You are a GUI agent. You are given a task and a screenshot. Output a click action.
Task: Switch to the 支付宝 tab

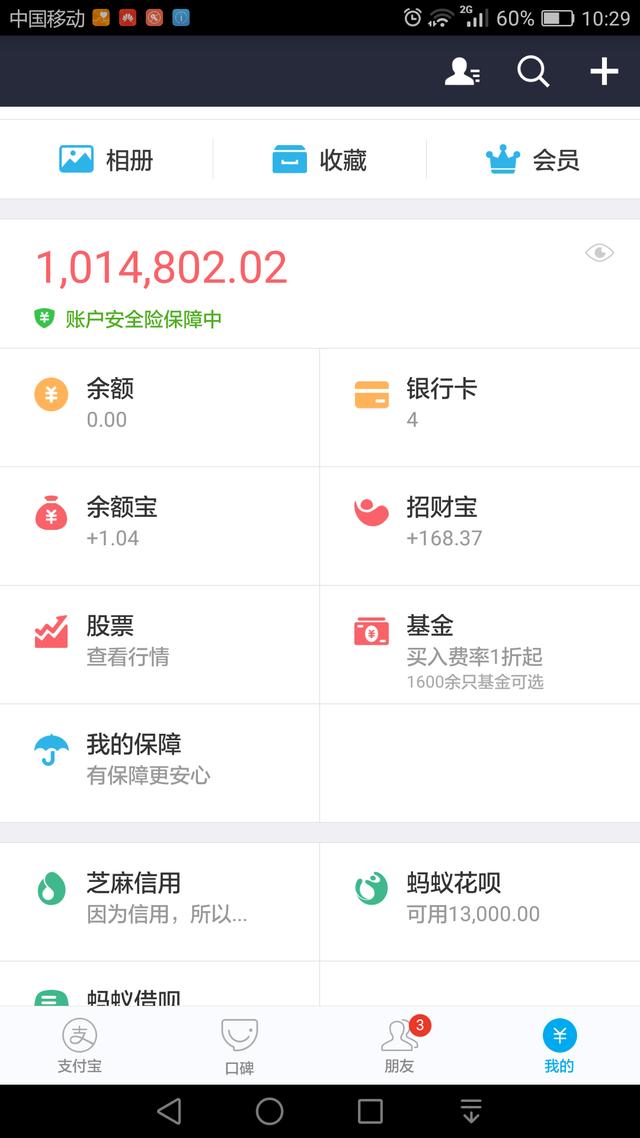[80, 1046]
